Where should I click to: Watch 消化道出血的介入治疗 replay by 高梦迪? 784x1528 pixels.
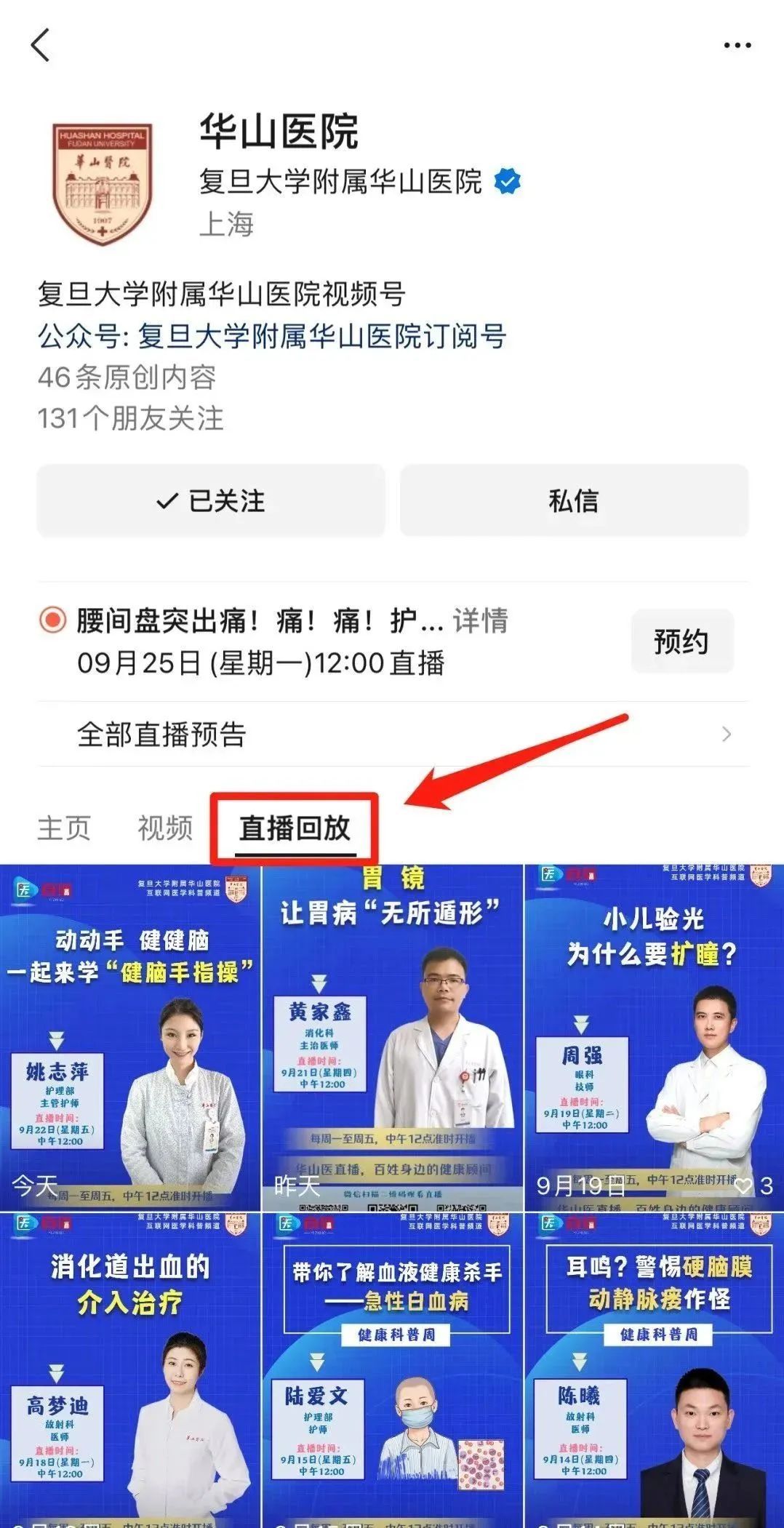tap(130, 1371)
